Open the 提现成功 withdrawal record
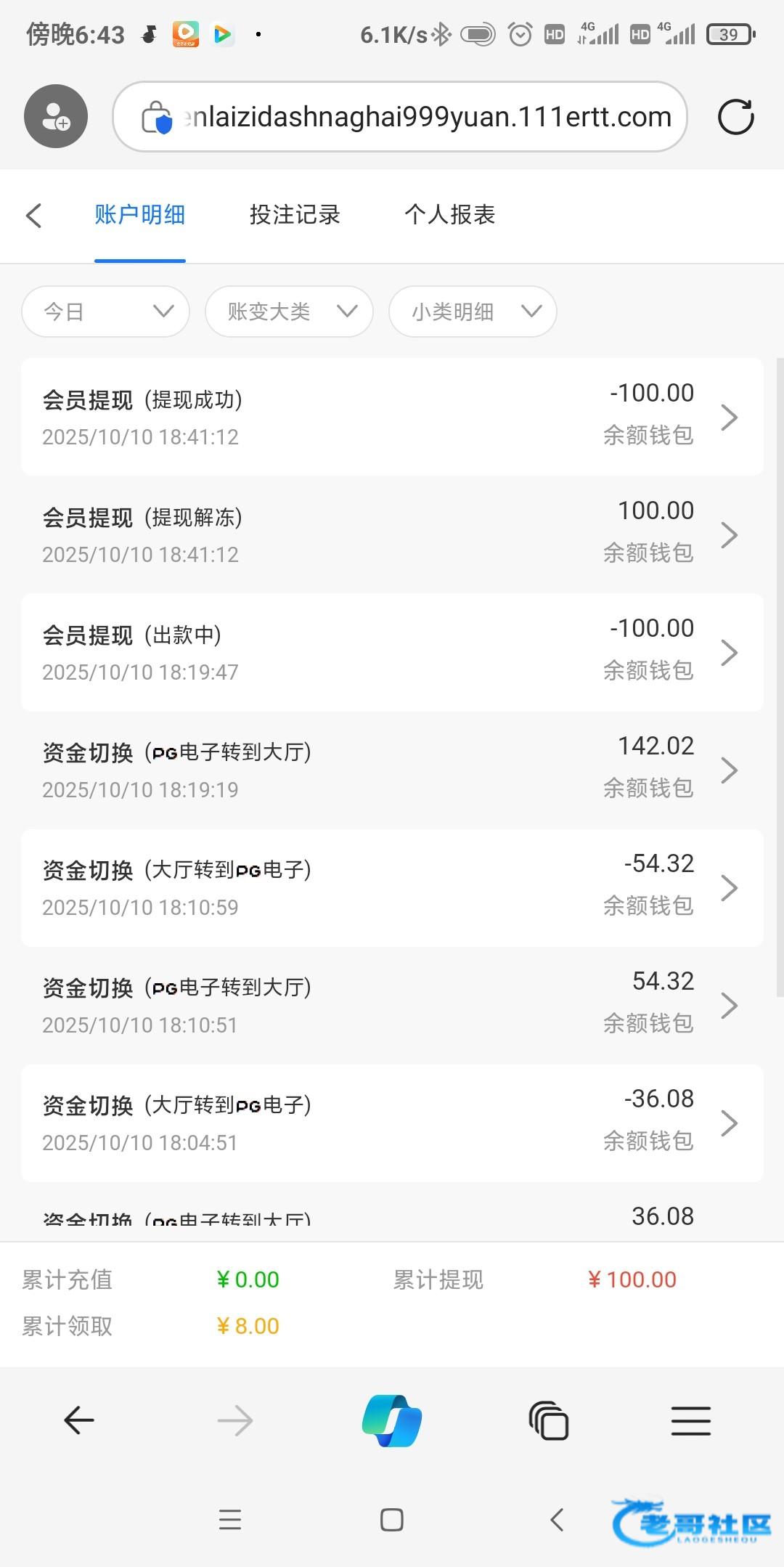Image resolution: width=784 pixels, height=1567 pixels. point(392,417)
